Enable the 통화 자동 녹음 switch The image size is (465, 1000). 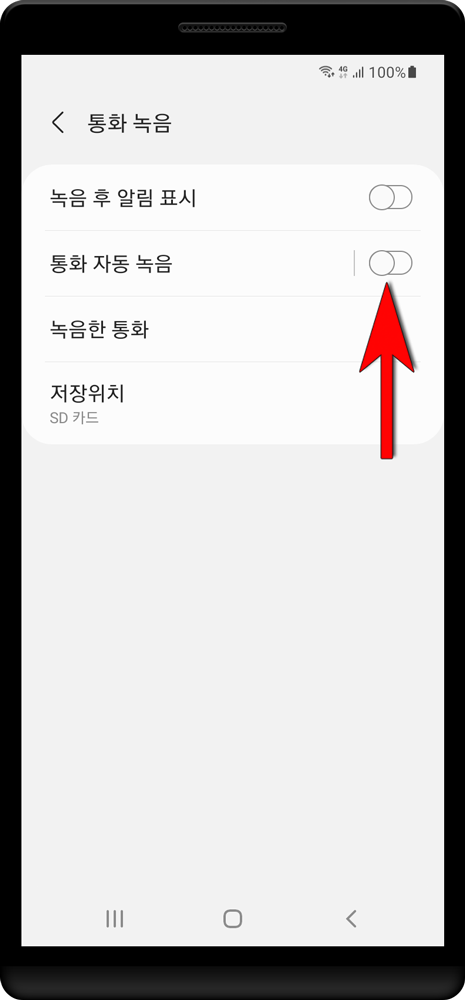(390, 263)
